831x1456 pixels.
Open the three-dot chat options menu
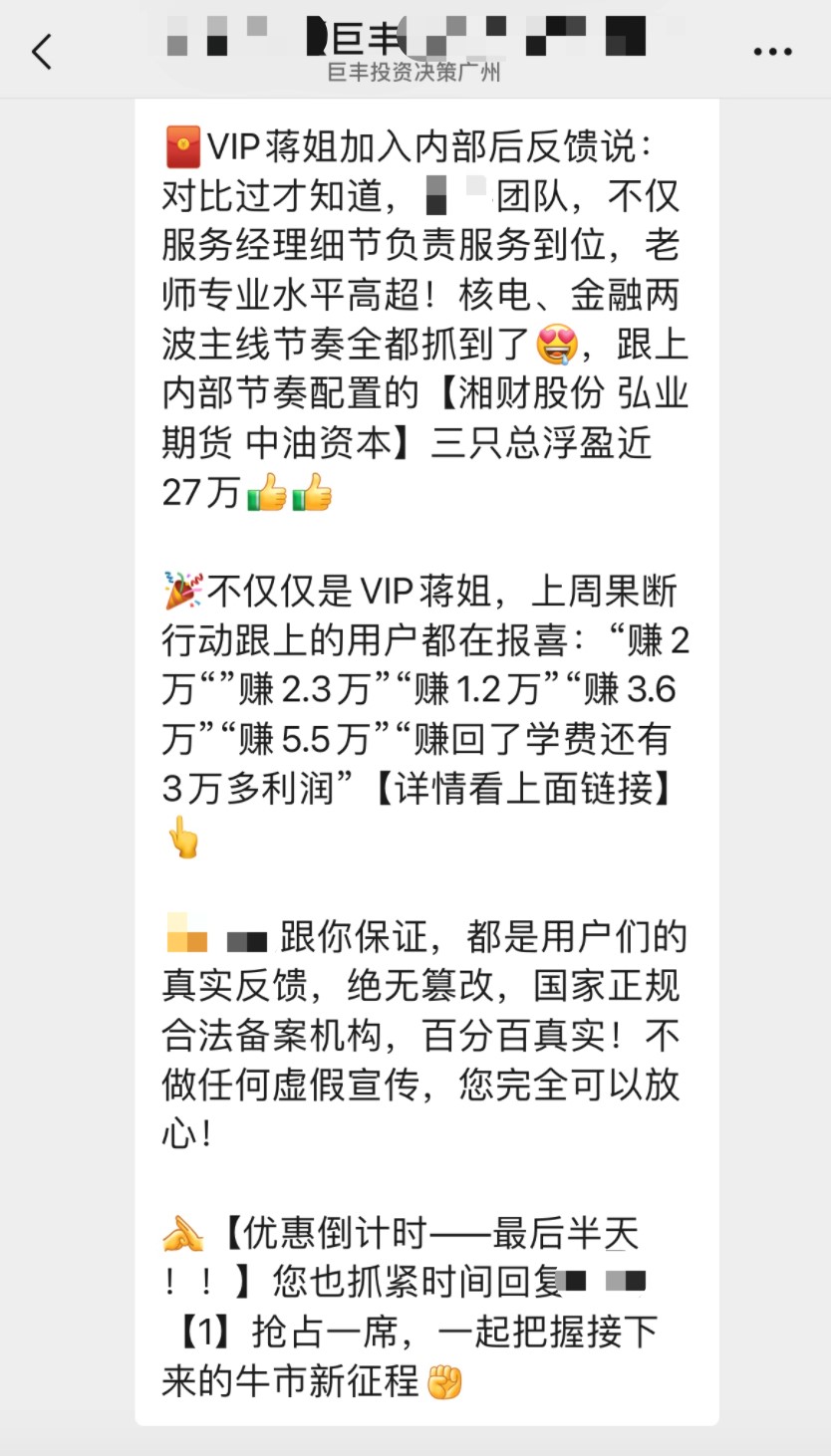pos(771,52)
